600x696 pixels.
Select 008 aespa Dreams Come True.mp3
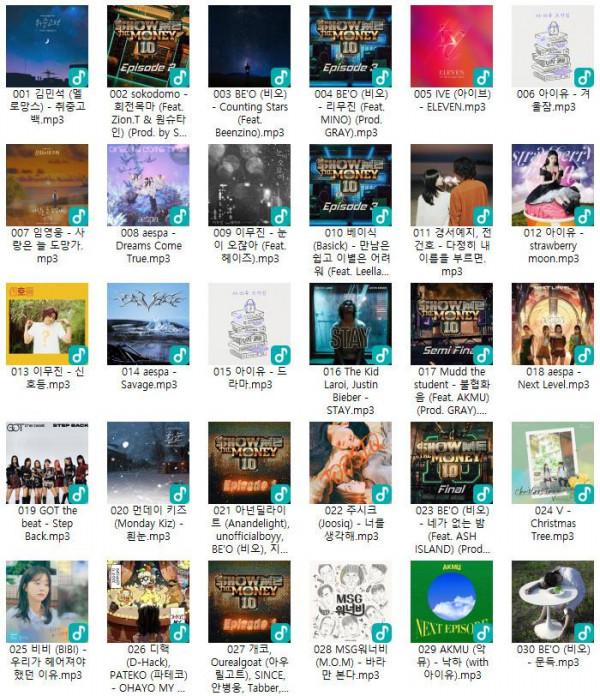147,185
